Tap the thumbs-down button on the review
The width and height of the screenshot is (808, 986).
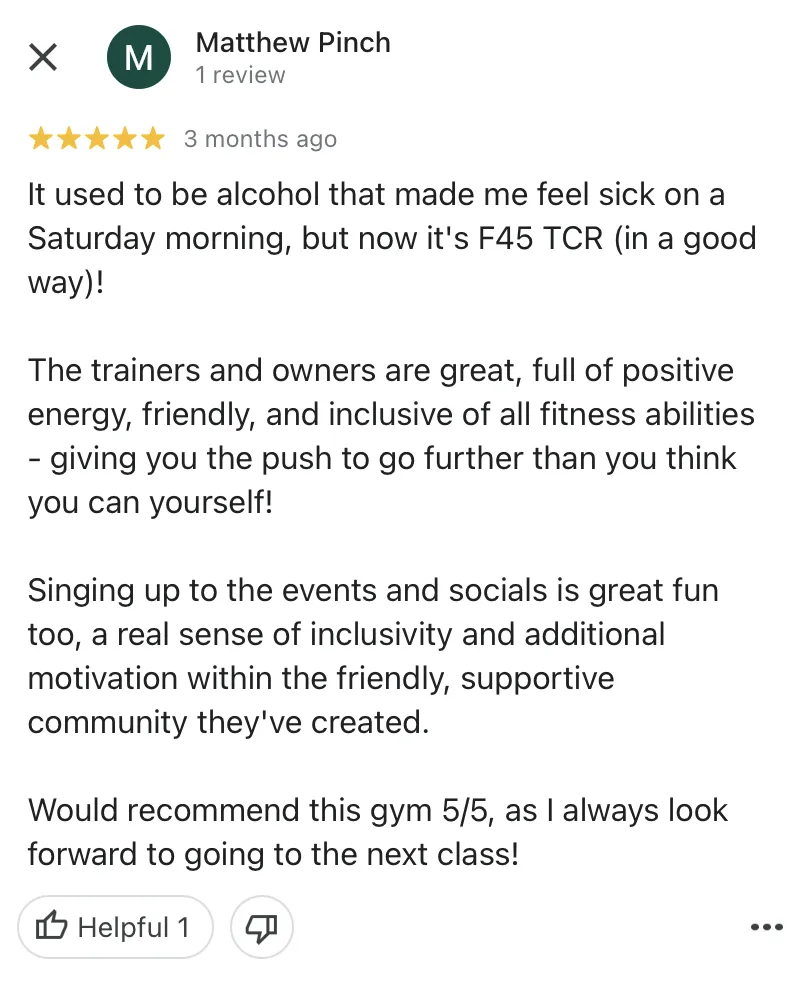(262, 927)
